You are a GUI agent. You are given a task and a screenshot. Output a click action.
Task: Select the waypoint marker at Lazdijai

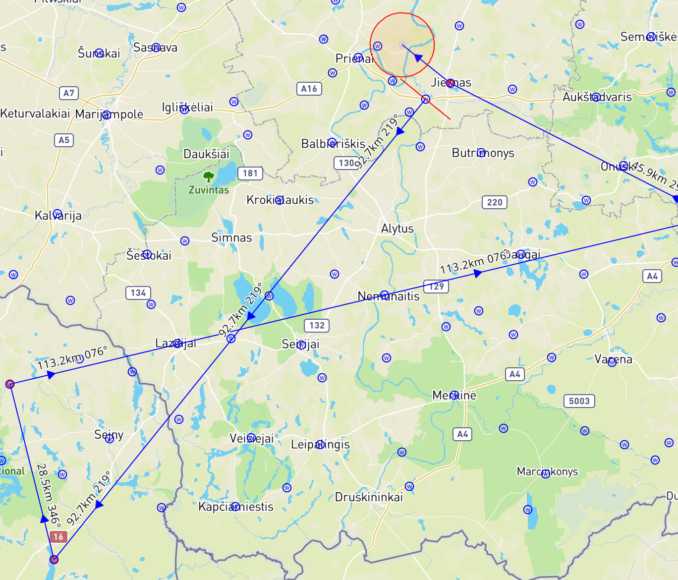(x=178, y=343)
